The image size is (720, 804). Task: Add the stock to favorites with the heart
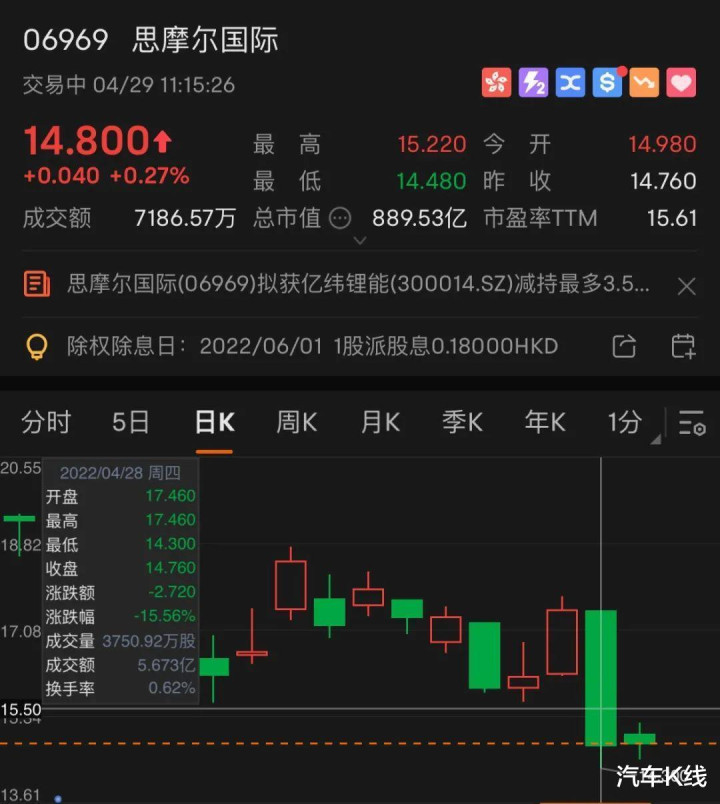click(x=681, y=84)
